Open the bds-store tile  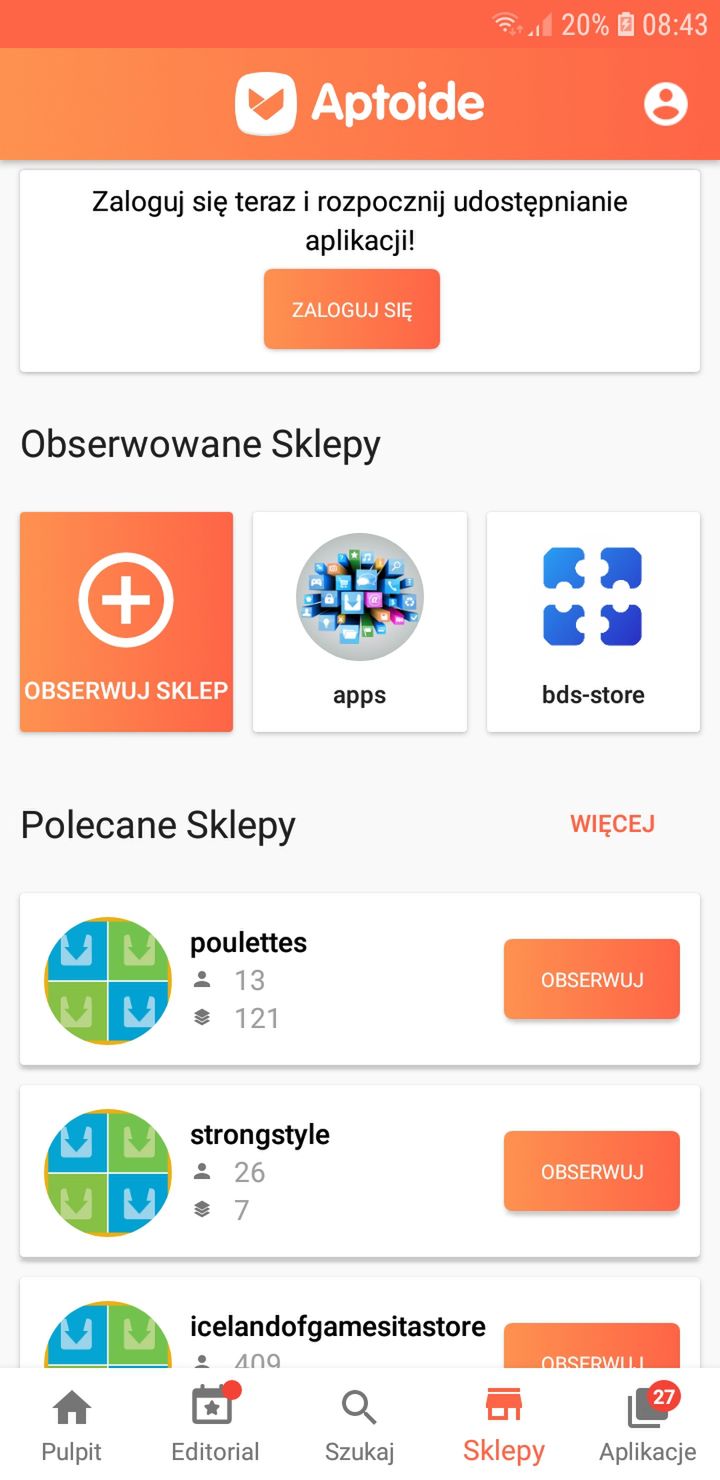tap(593, 622)
